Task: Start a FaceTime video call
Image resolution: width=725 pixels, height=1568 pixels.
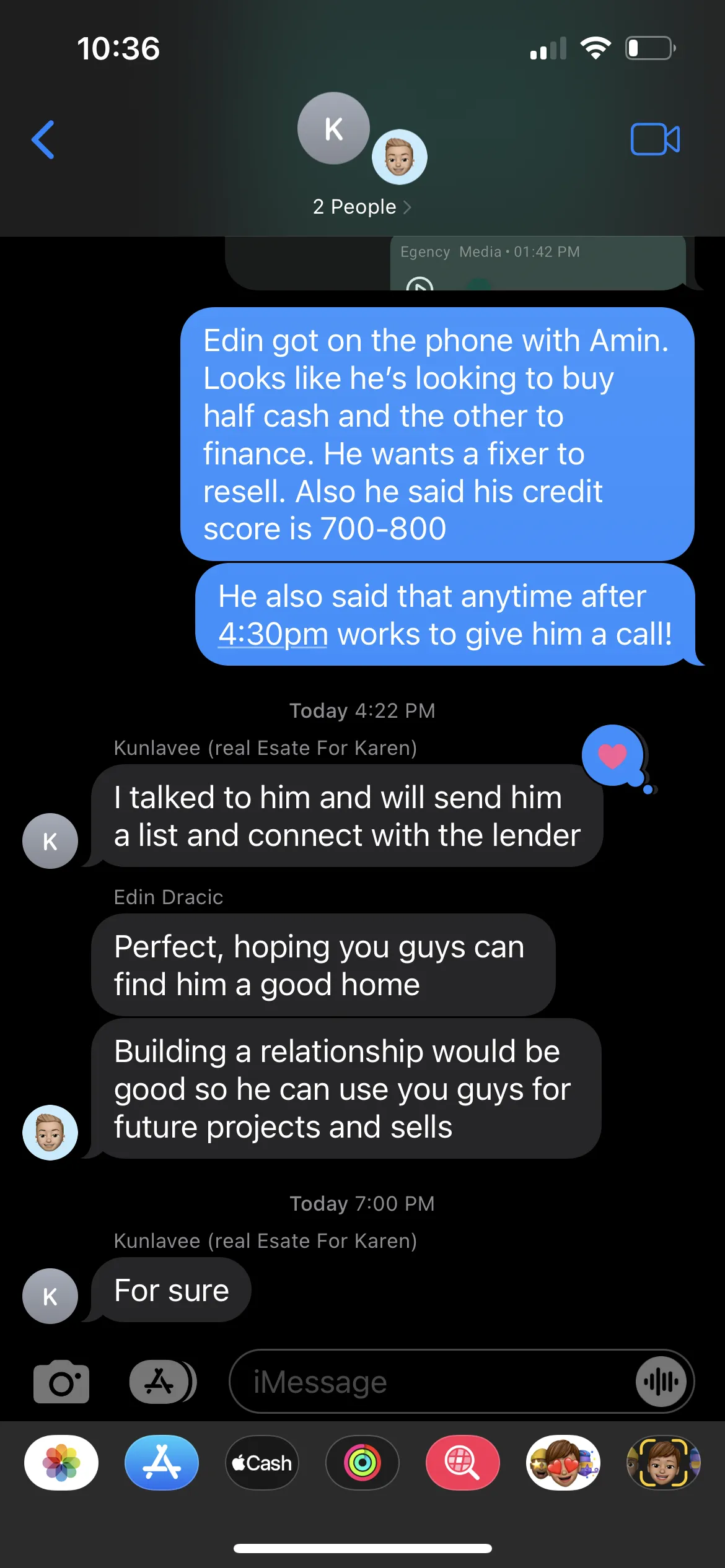Action: tap(655, 139)
